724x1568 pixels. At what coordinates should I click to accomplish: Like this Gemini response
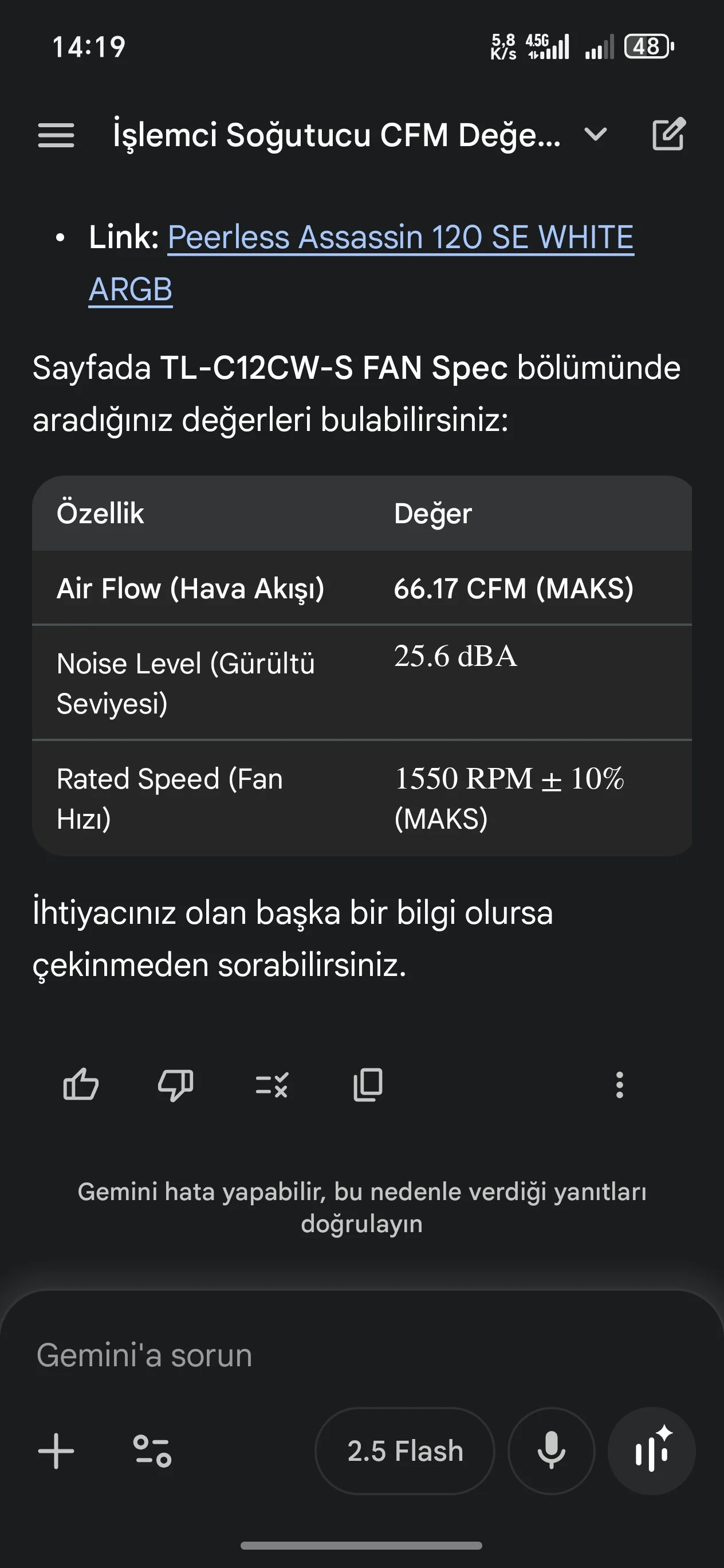[x=81, y=1085]
